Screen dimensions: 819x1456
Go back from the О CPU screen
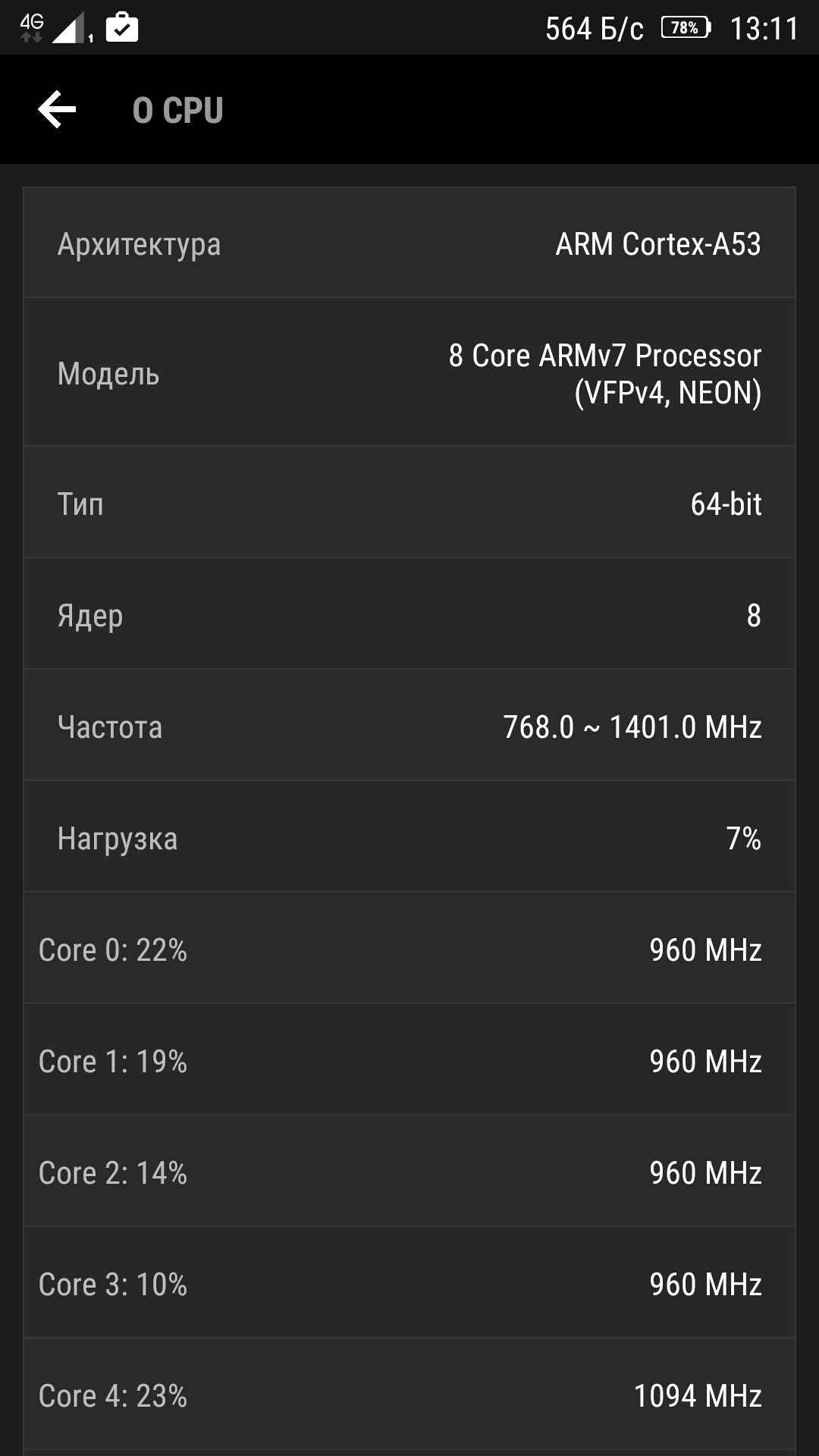point(57,109)
